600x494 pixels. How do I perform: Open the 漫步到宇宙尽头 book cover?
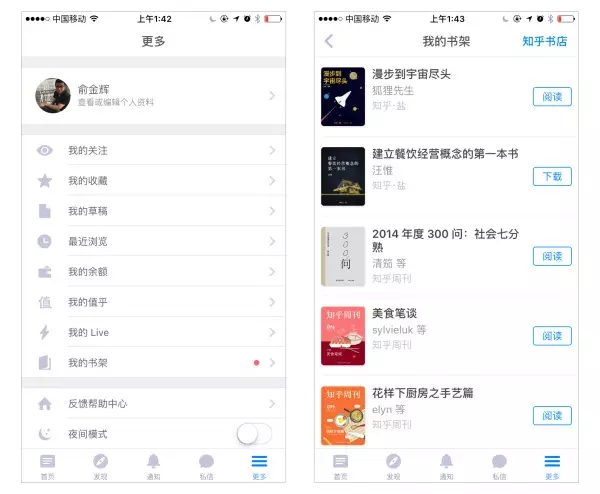point(343,97)
